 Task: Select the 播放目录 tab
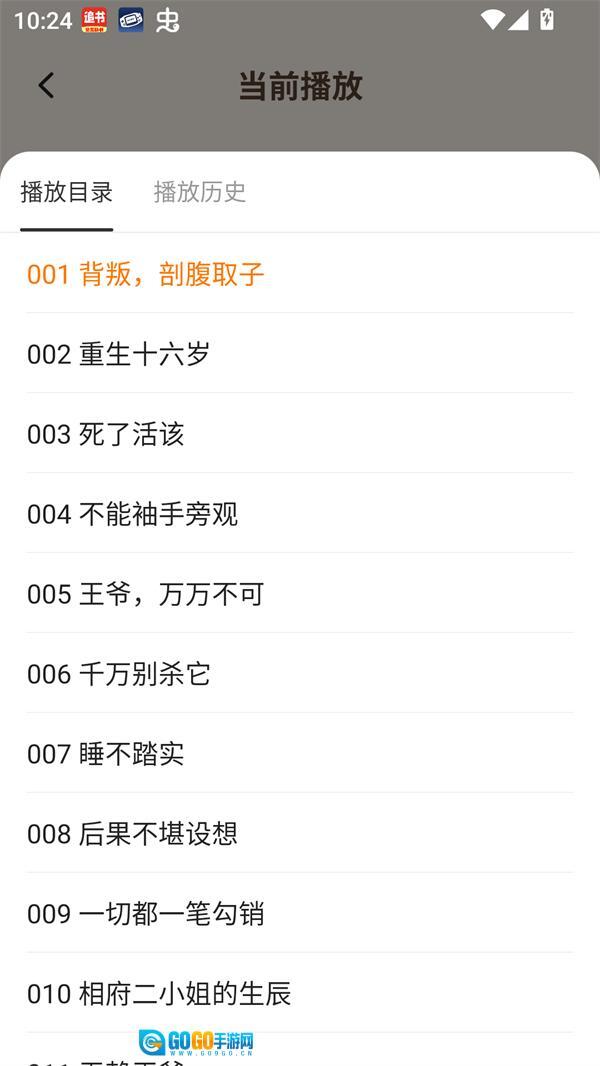click(66, 192)
